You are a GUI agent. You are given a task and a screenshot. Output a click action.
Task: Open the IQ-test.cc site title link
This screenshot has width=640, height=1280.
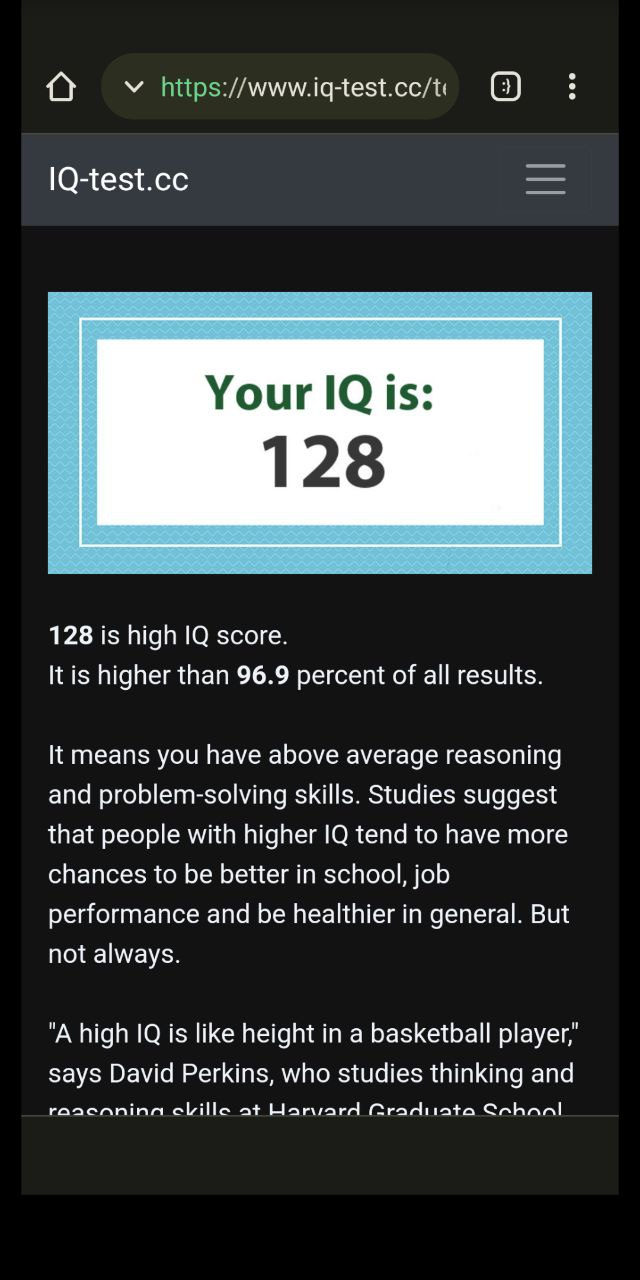[x=118, y=179]
